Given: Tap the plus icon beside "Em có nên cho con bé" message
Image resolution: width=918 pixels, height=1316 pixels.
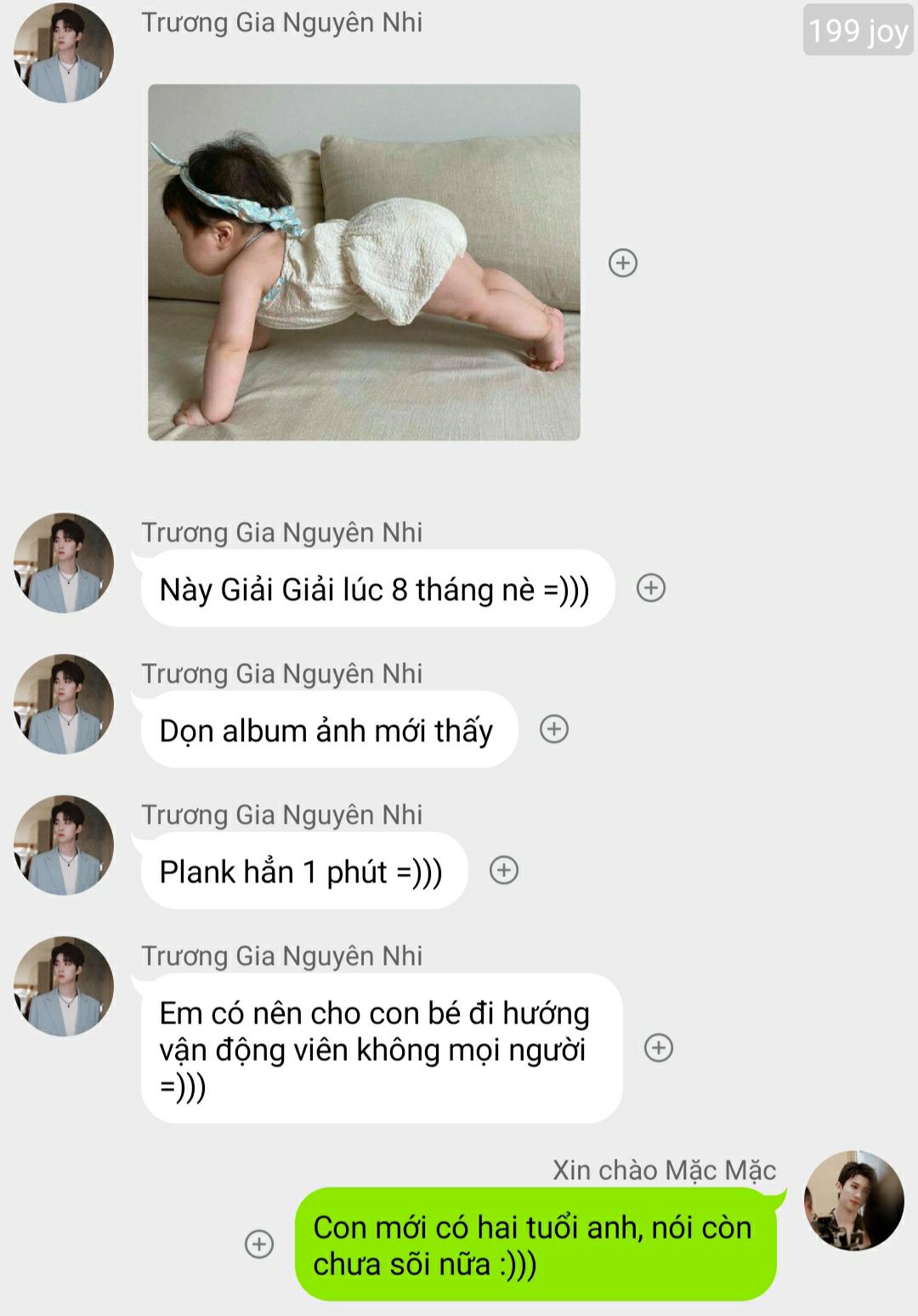Looking at the screenshot, I should [x=659, y=1047].
